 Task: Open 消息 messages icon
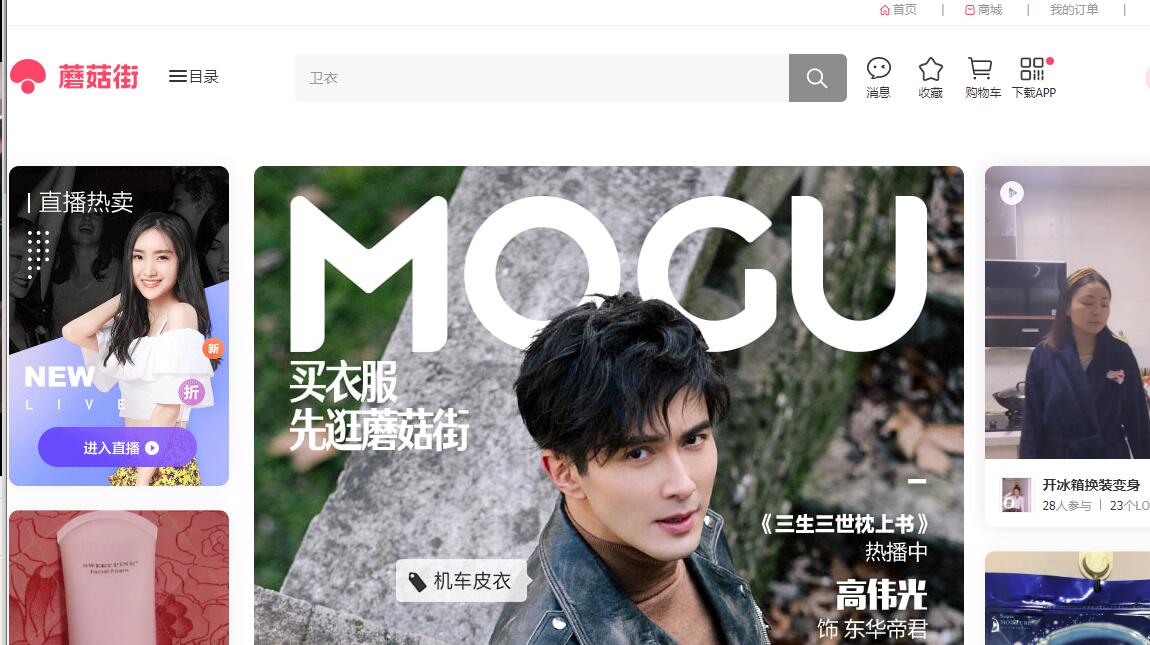tap(878, 77)
